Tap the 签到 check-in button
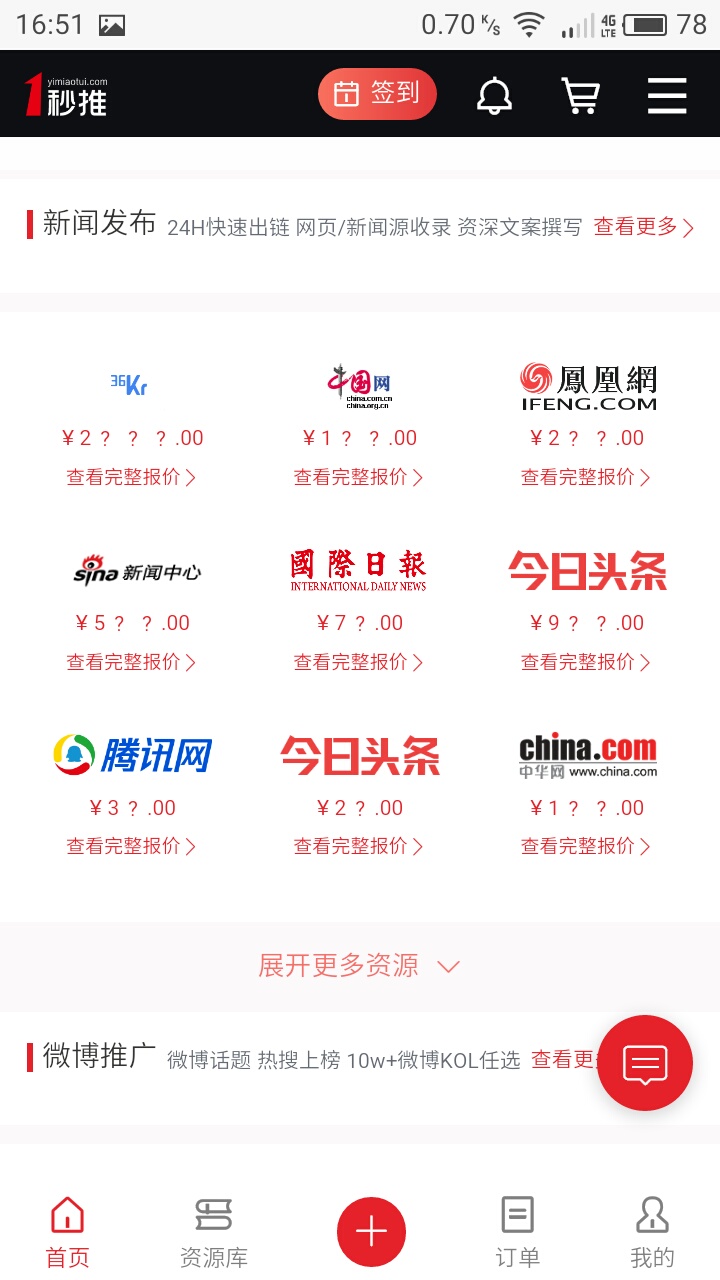The height and width of the screenshot is (1280, 720). tap(377, 94)
